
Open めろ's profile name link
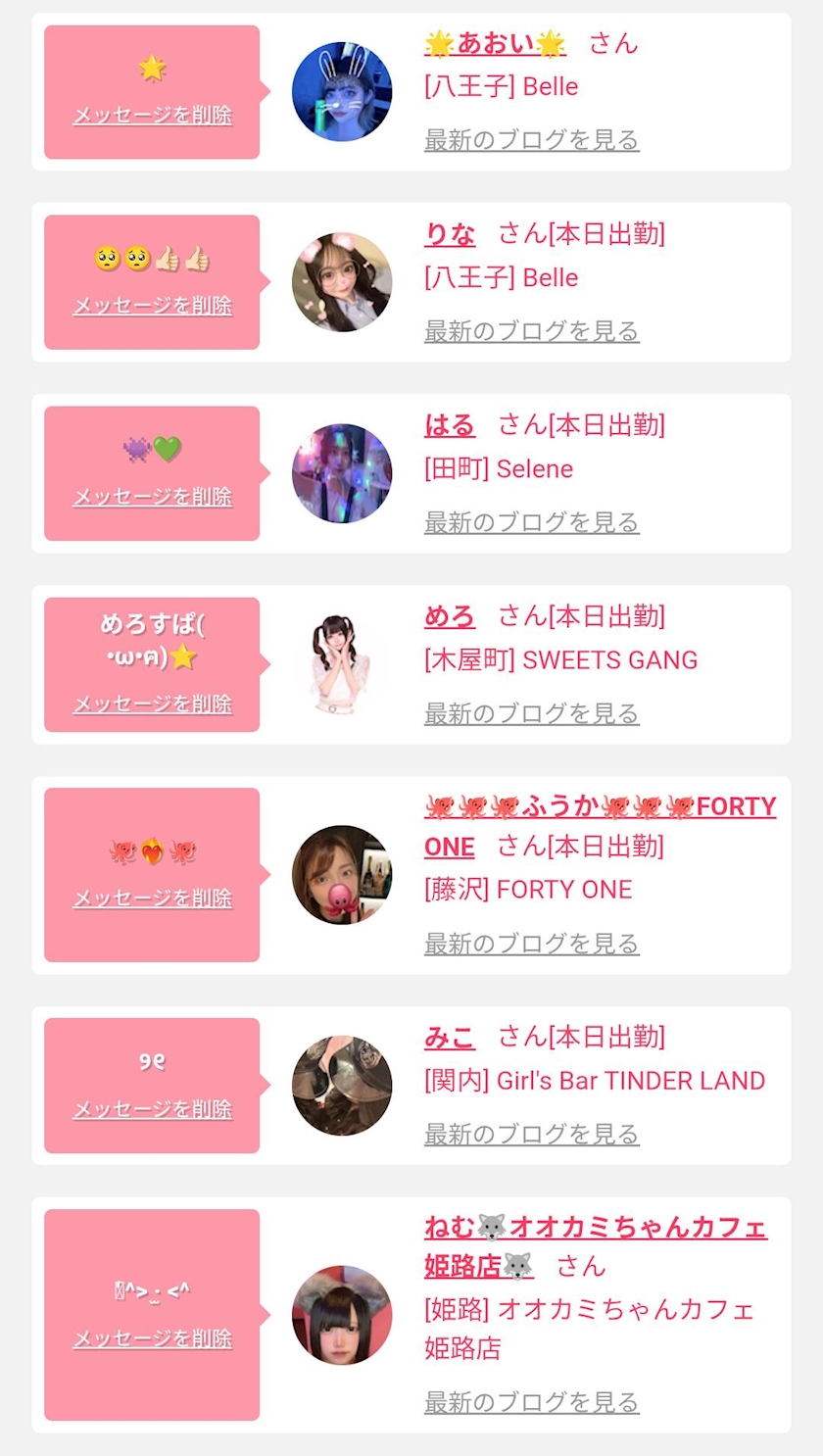[x=450, y=616]
